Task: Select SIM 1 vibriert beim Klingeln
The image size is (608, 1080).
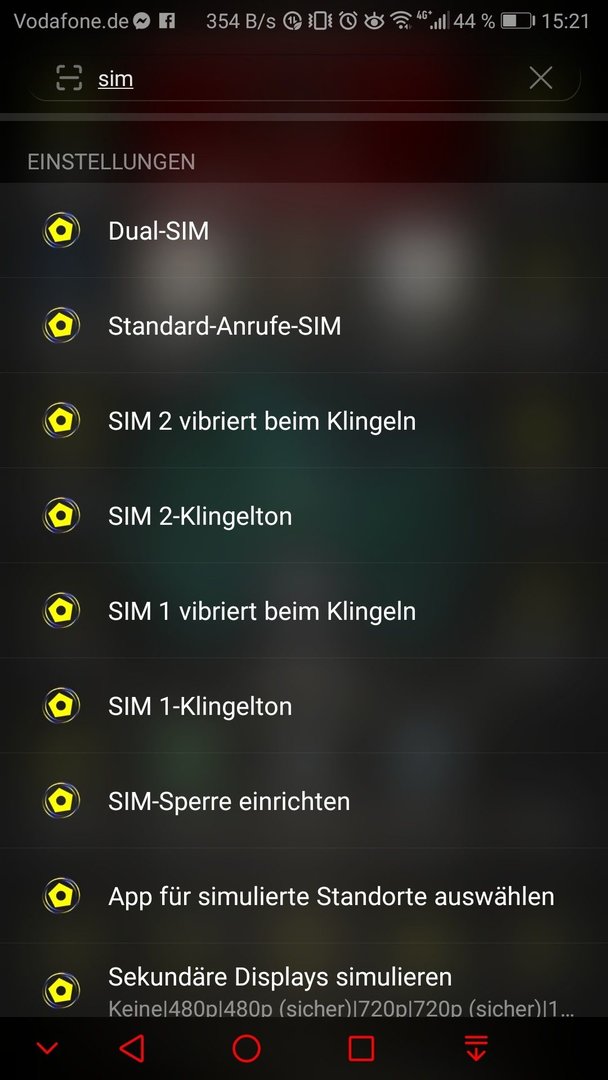Action: 304,611
